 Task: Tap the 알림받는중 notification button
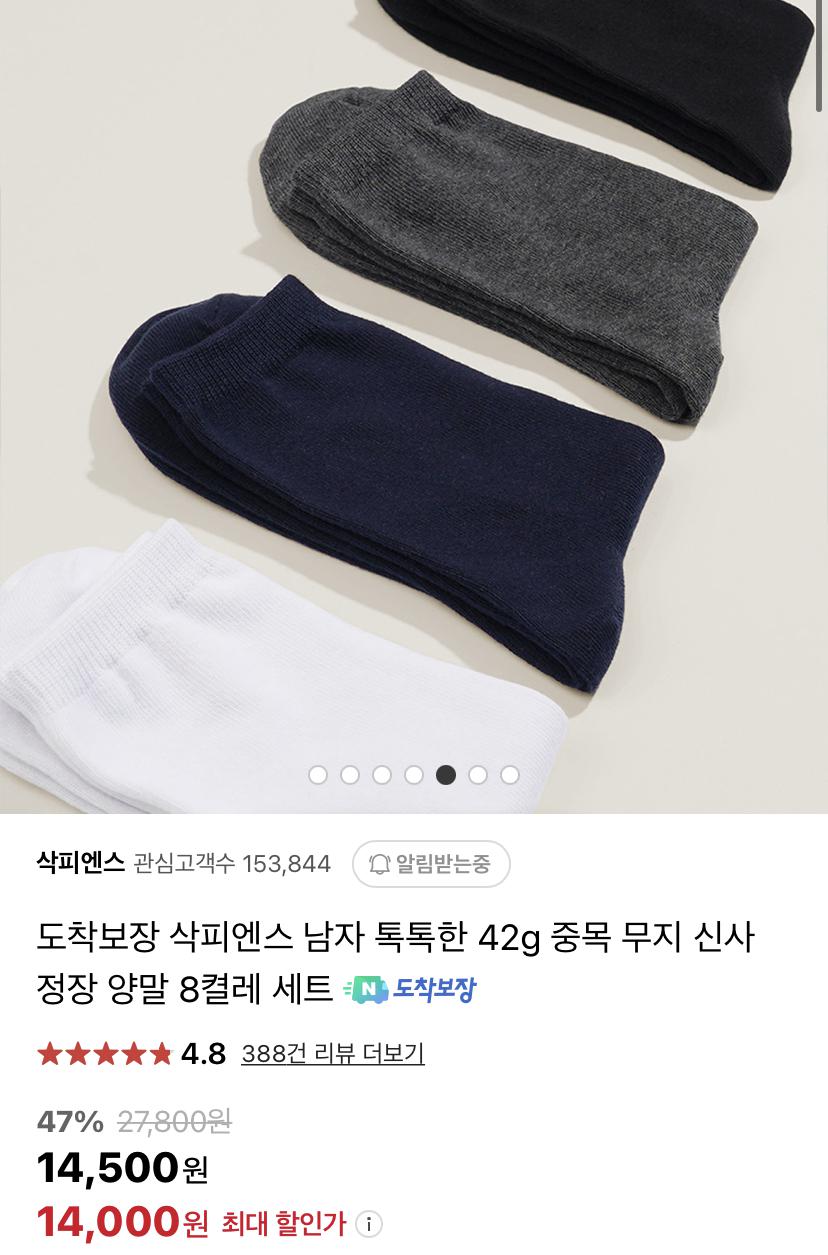431,864
